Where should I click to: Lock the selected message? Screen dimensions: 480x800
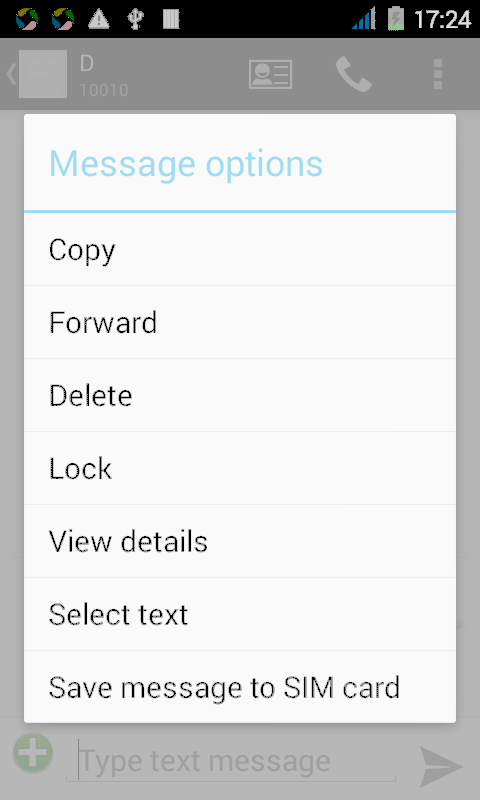click(240, 468)
